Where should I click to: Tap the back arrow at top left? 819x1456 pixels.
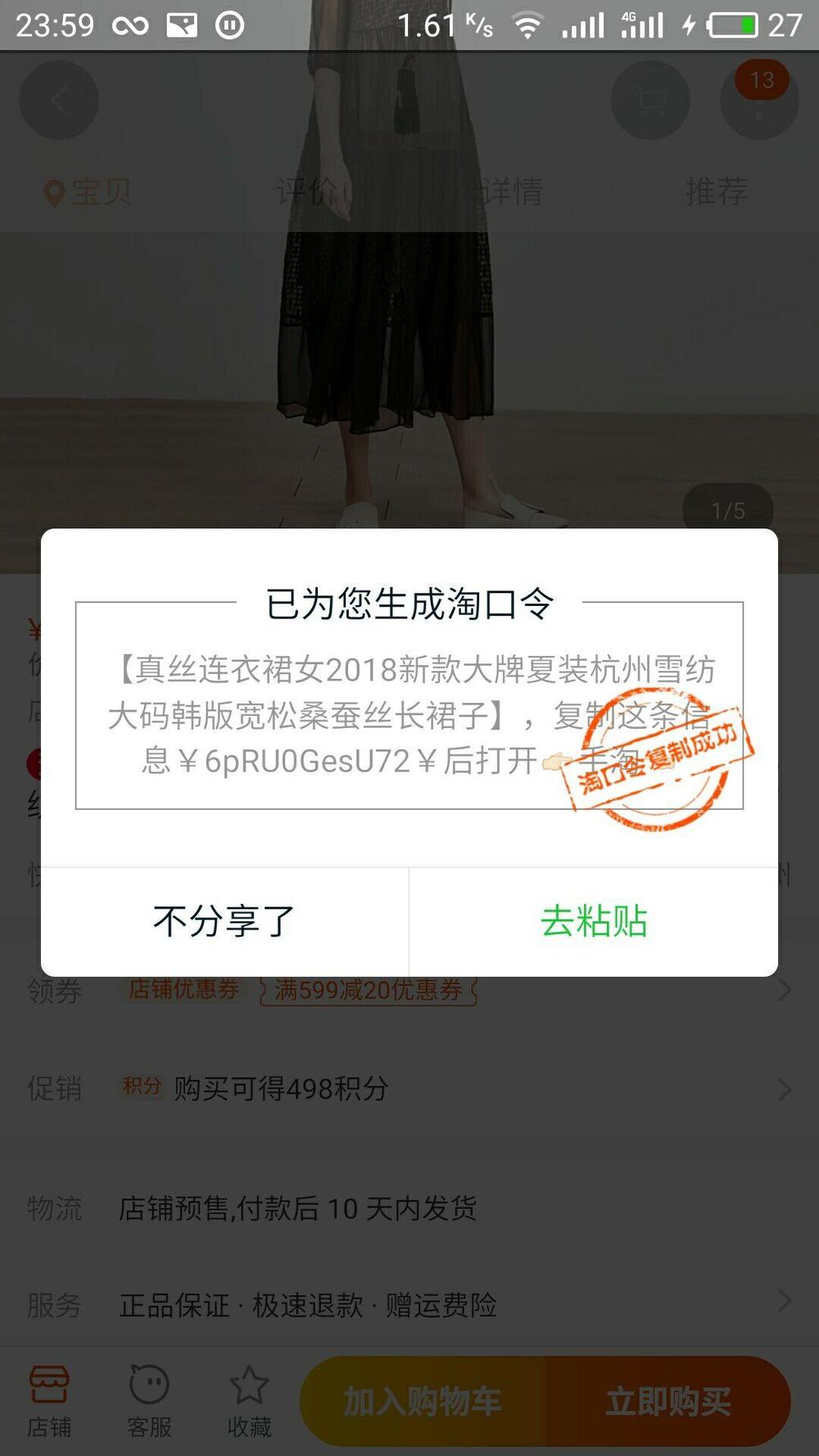click(59, 99)
